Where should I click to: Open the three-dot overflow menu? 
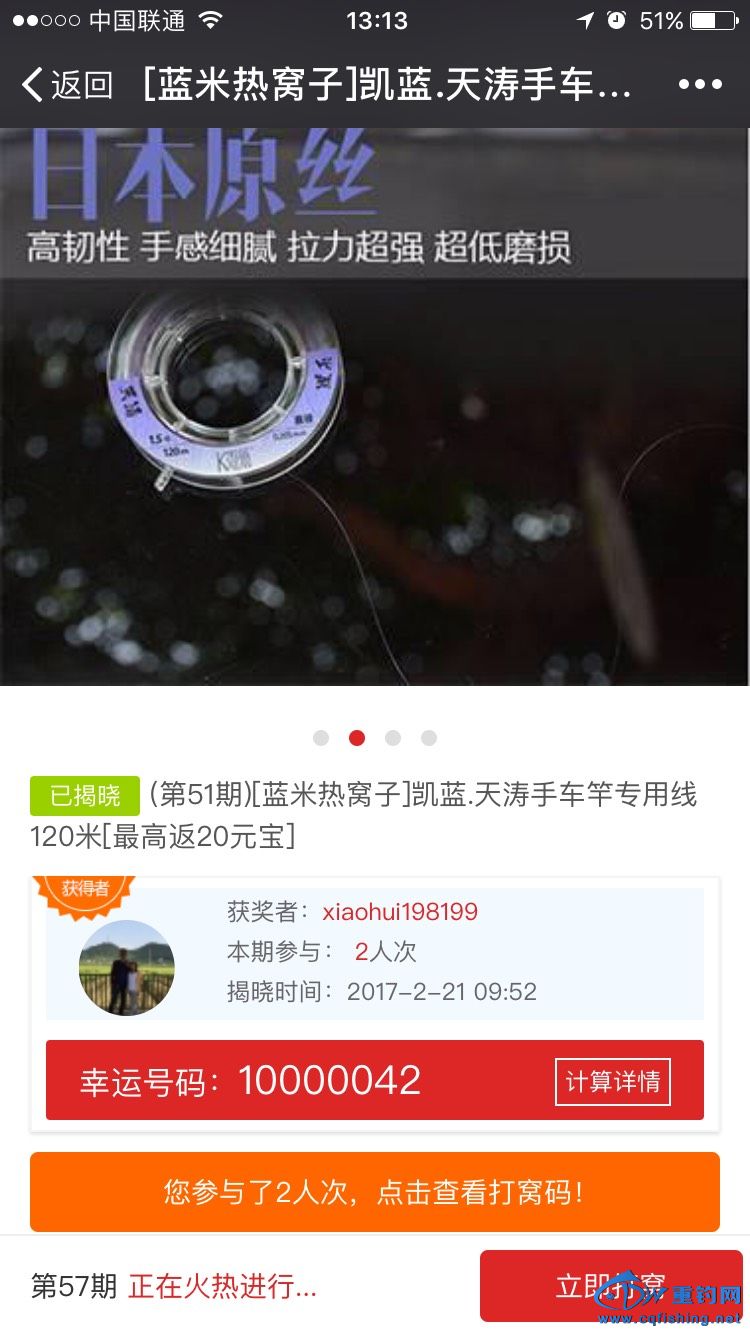(x=700, y=85)
